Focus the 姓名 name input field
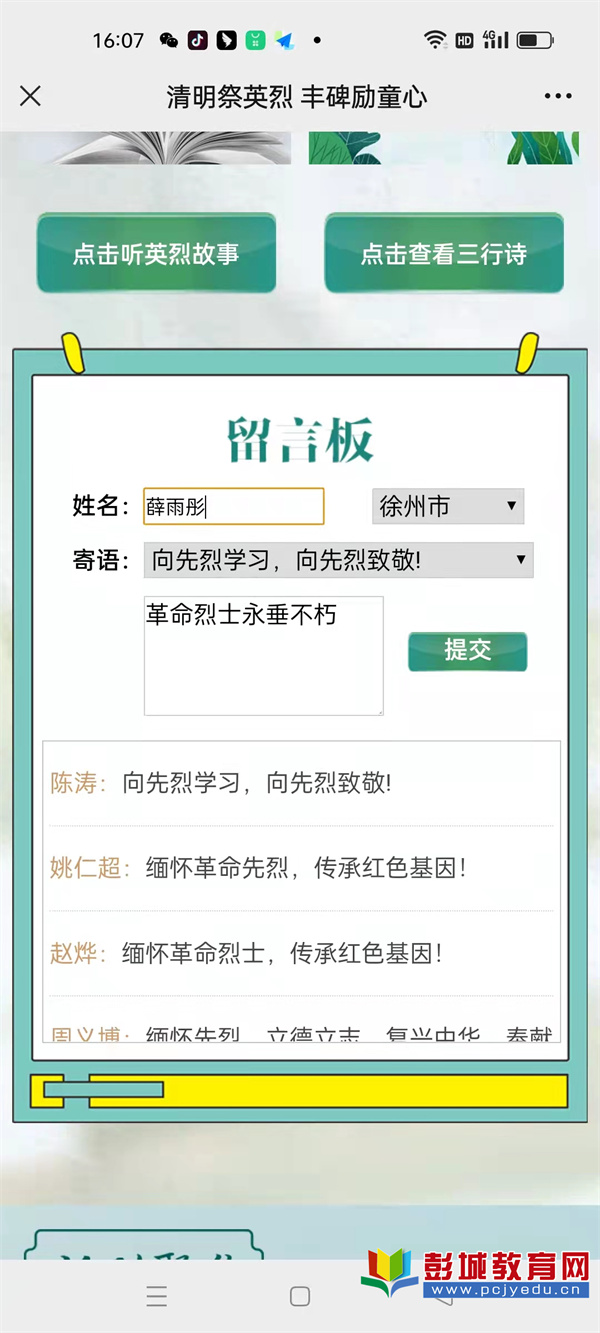Viewport: 600px width, 1333px height. (234, 506)
